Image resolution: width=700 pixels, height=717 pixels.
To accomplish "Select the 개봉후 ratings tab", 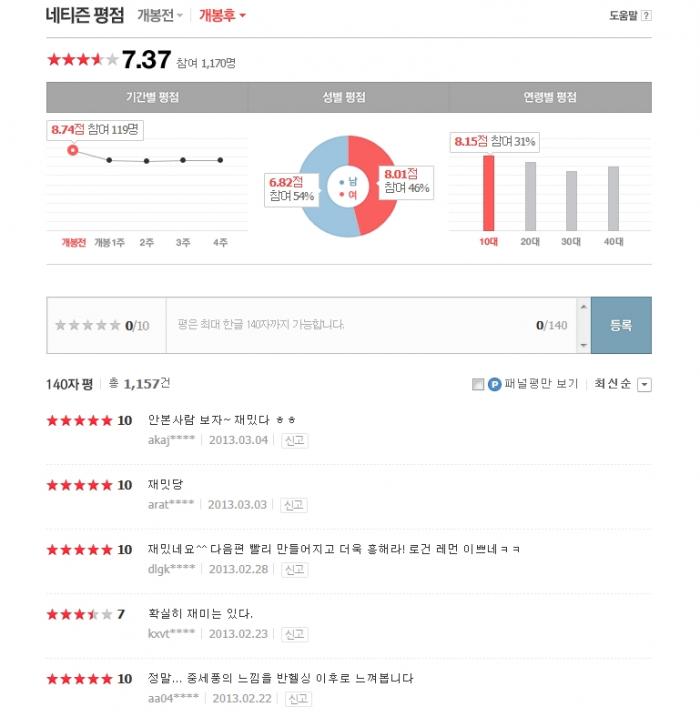I will click(x=221, y=15).
